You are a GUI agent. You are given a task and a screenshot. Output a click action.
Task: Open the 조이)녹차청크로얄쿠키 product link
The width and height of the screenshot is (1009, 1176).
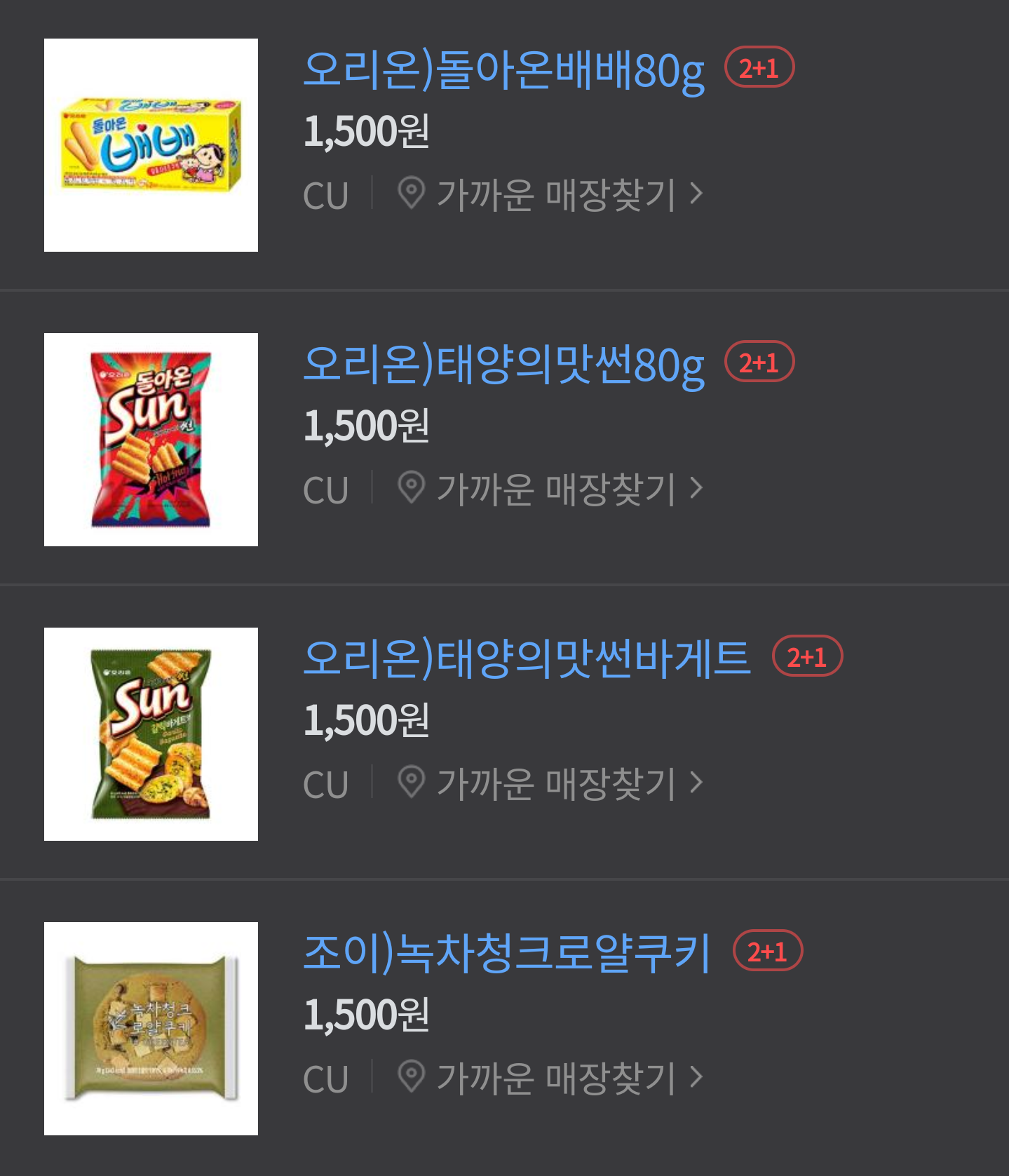coord(507,954)
